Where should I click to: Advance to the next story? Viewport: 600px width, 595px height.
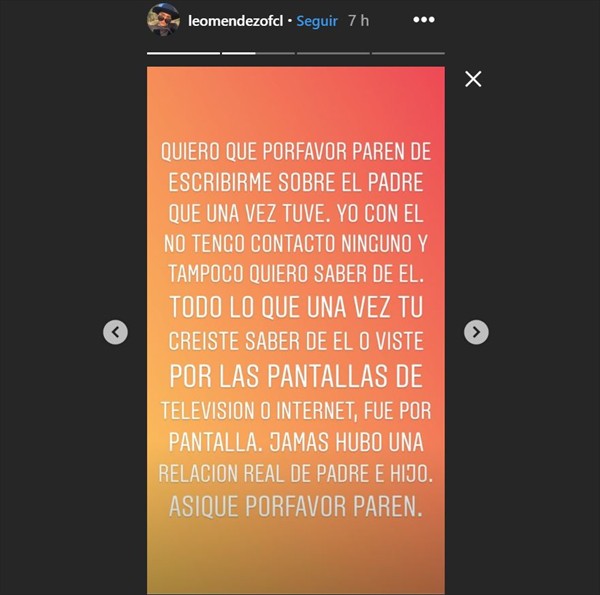click(476, 332)
